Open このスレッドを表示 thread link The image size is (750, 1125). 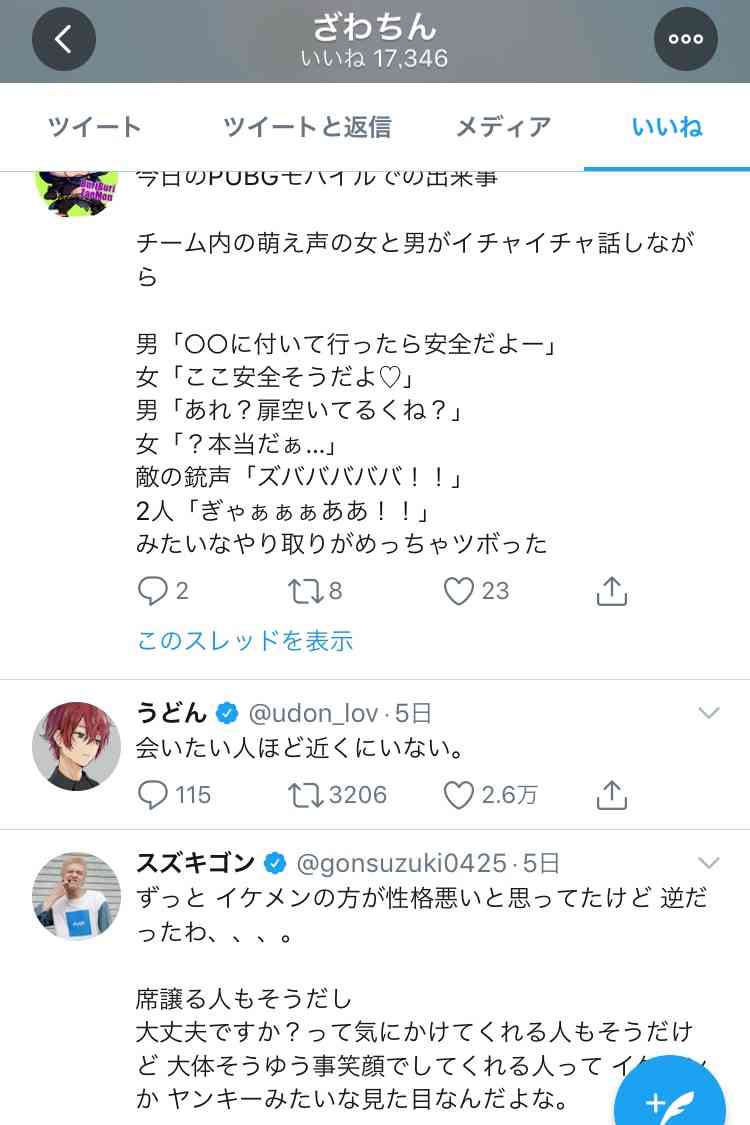click(243, 640)
